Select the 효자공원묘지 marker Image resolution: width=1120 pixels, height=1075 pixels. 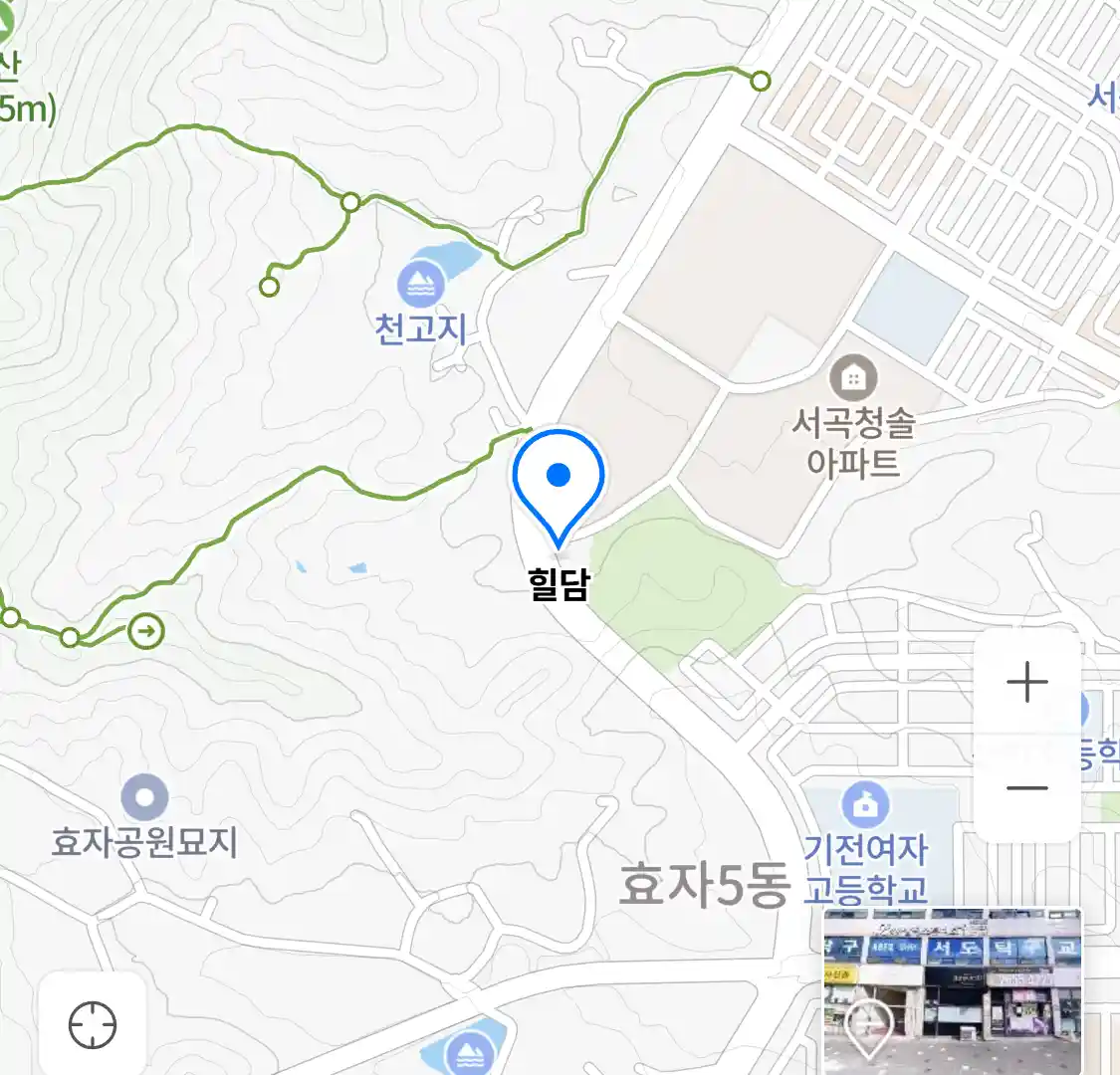pos(145,797)
